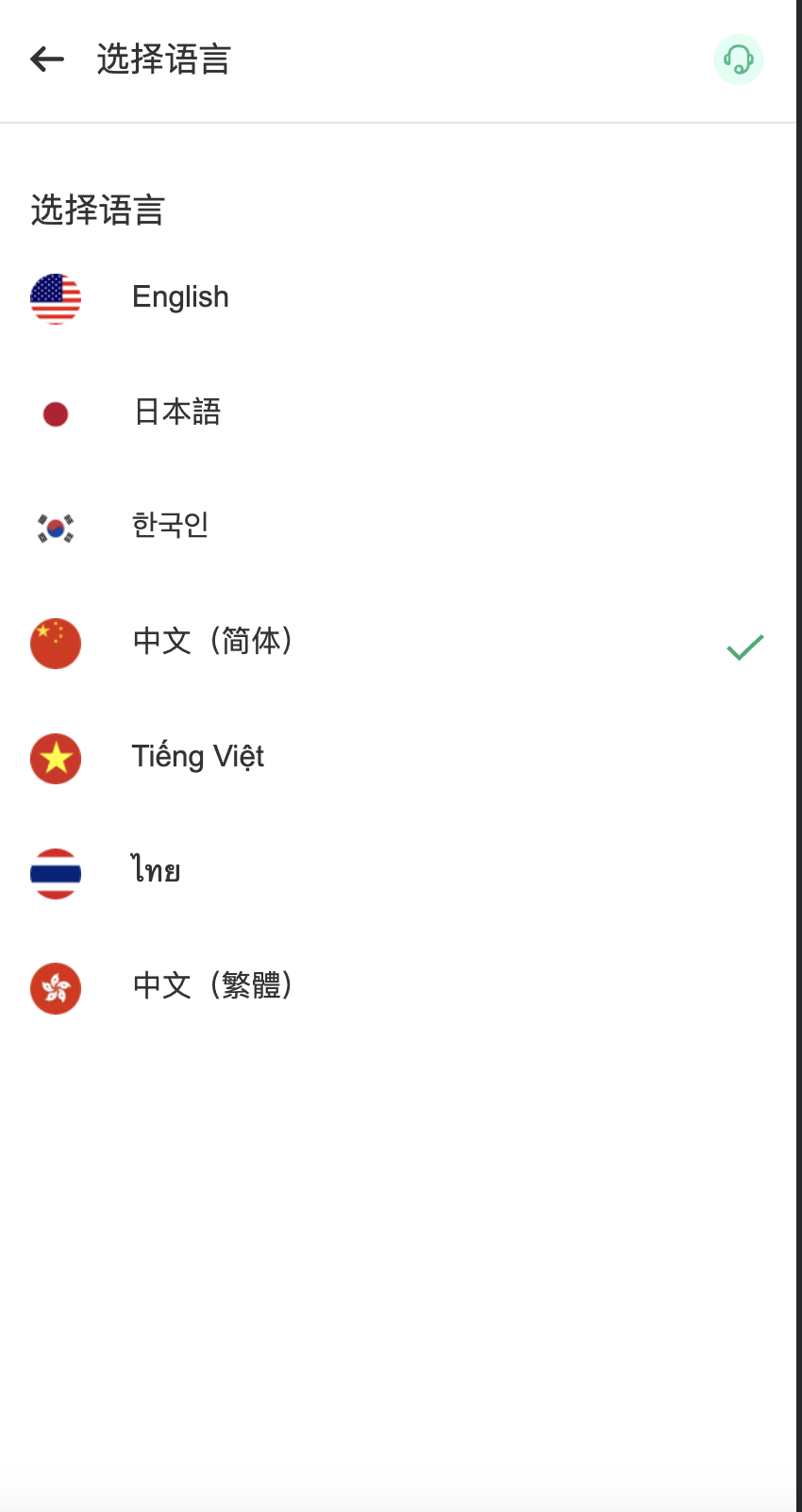This screenshot has height=1512, width=802.
Task: Click the 选择语言 title in the header
Action: [x=162, y=59]
